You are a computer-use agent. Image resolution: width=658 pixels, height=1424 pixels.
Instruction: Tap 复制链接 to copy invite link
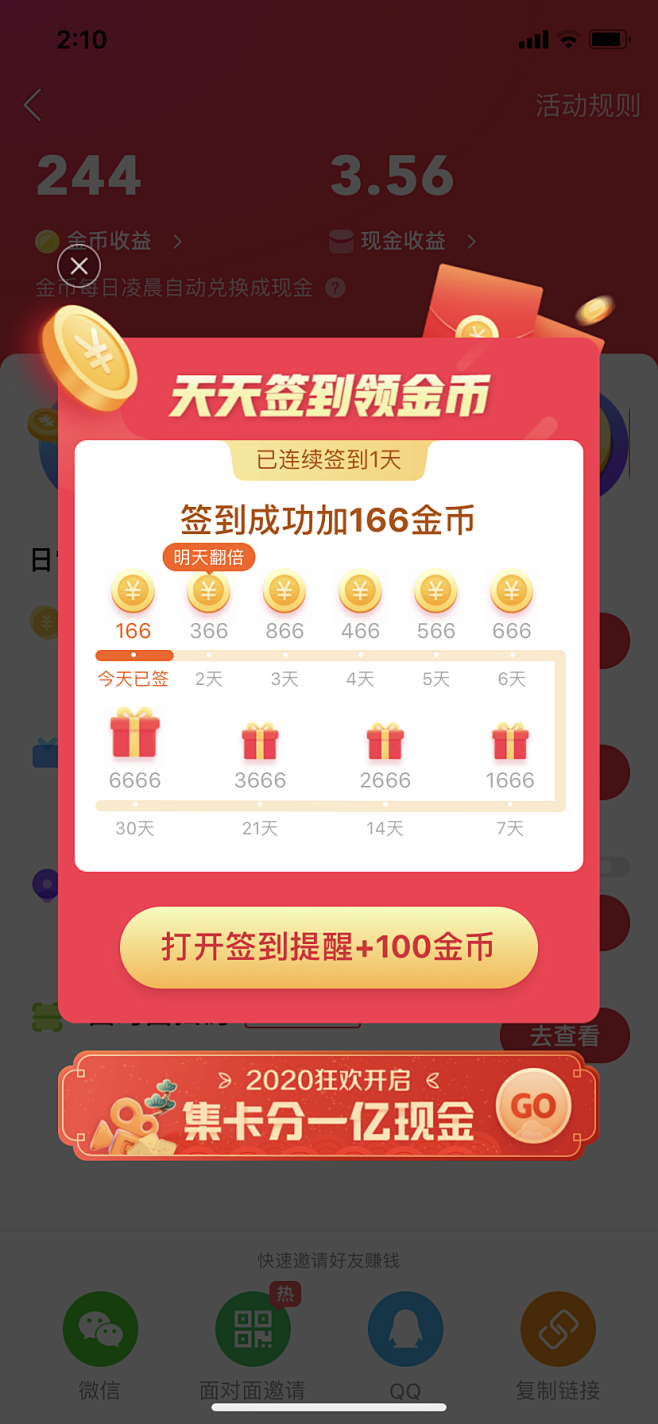point(558,1345)
